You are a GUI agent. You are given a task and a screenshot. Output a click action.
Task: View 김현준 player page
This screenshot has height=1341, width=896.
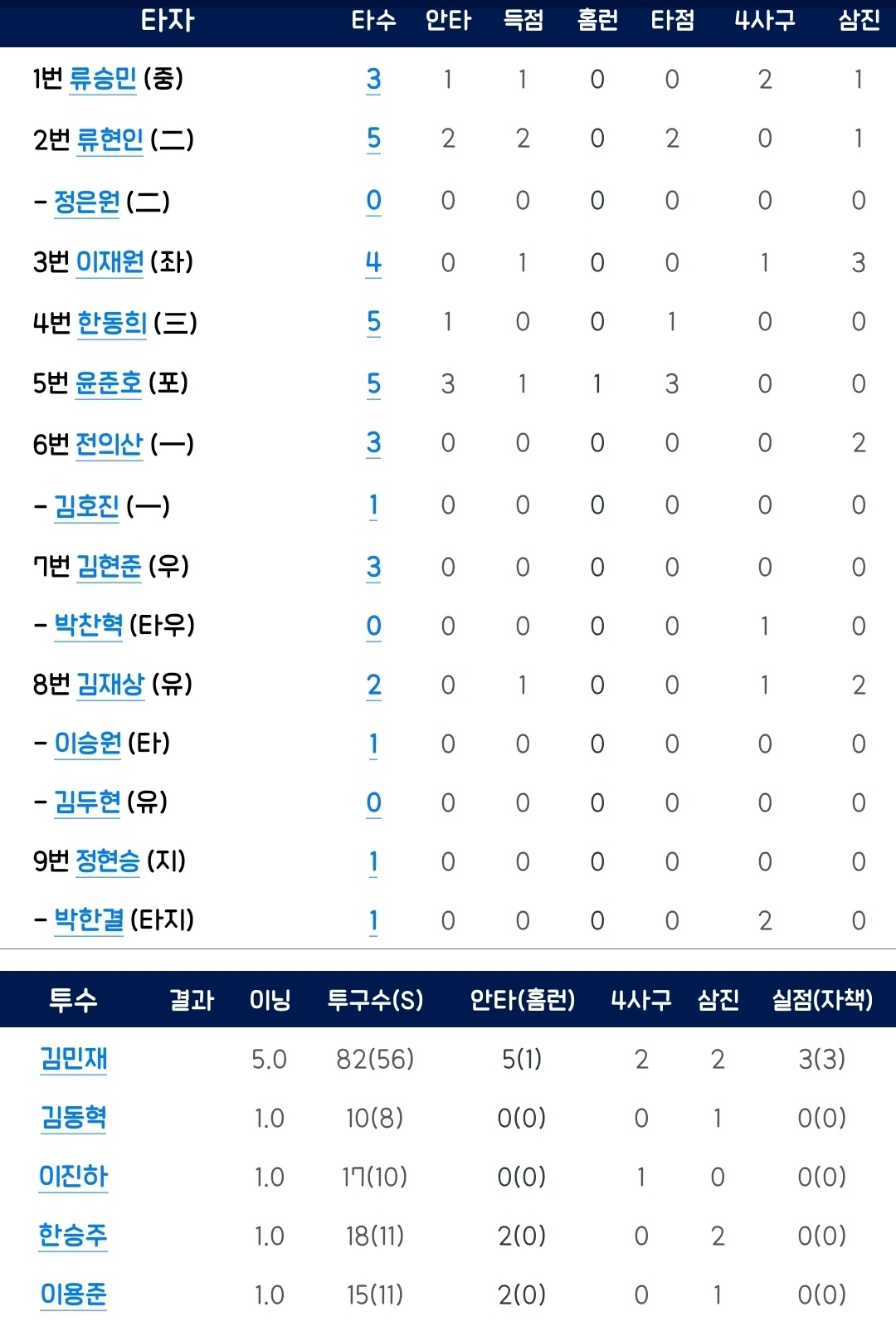109,566
